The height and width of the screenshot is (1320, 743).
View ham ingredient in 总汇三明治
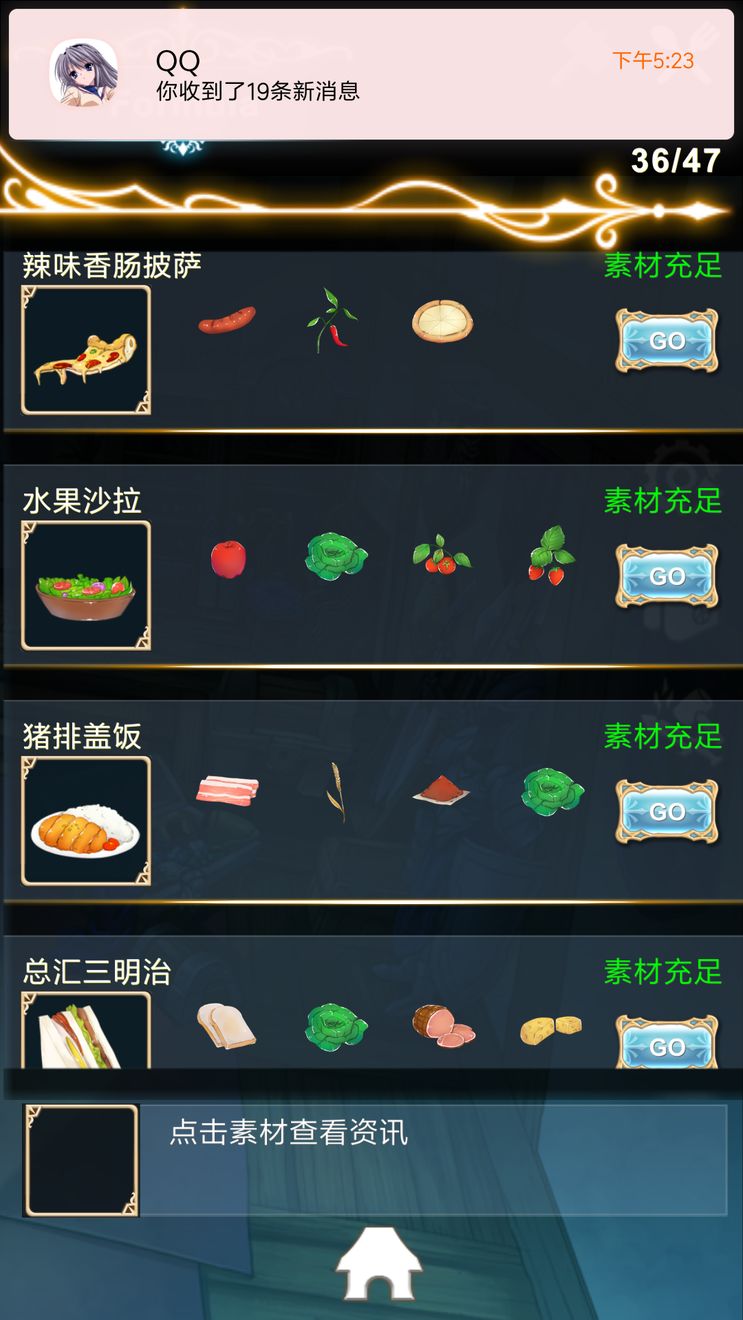coord(443,1026)
